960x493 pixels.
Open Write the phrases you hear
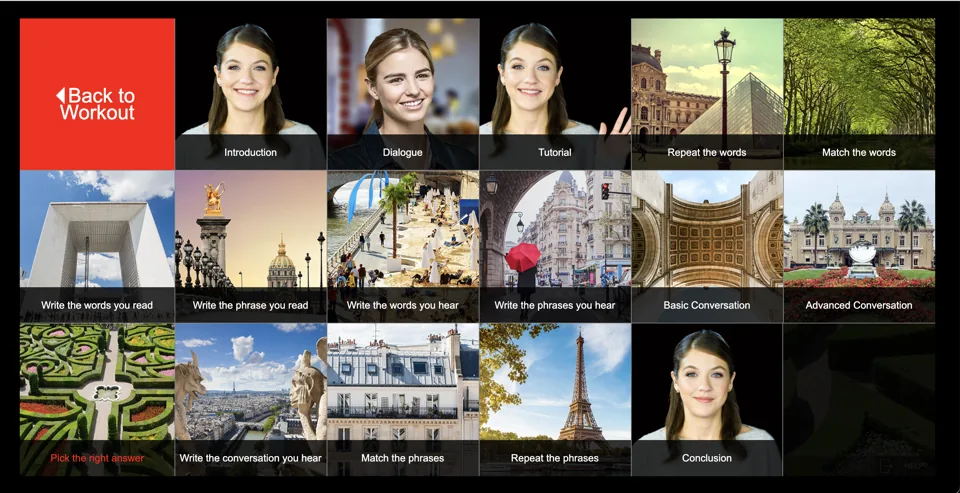click(554, 246)
